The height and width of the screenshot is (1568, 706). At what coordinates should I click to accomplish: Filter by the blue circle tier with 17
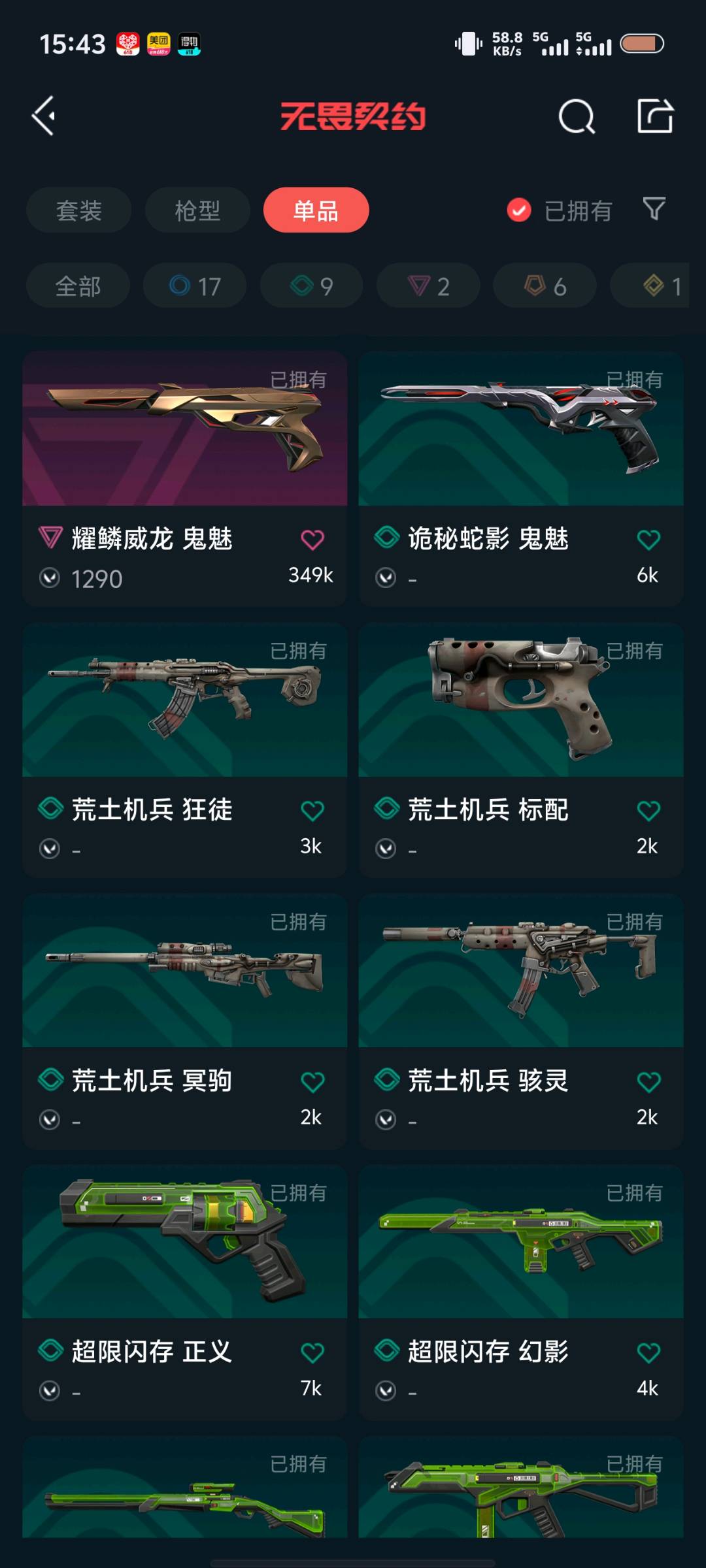(x=195, y=286)
